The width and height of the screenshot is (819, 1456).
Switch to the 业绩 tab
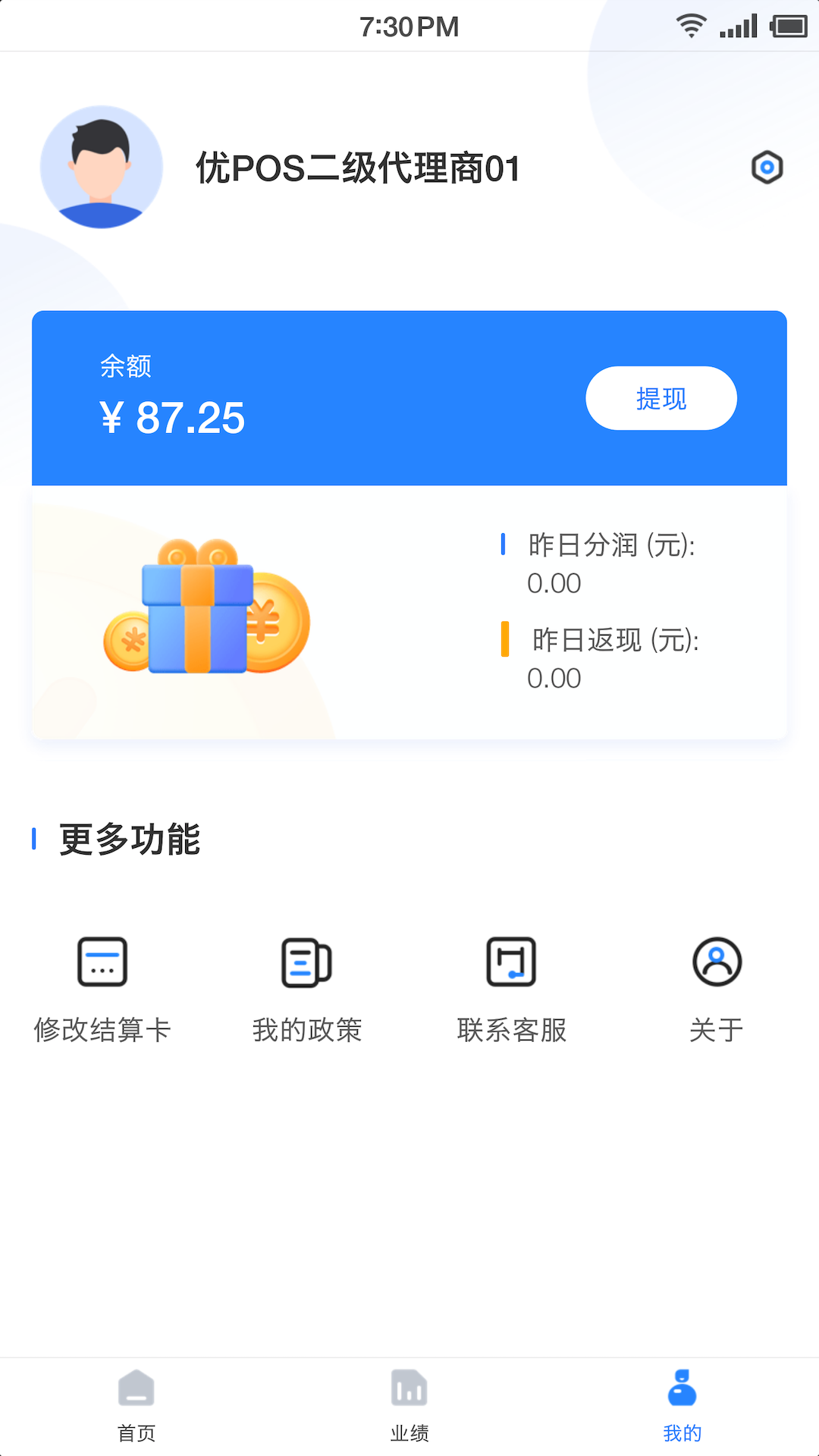pos(409,1410)
